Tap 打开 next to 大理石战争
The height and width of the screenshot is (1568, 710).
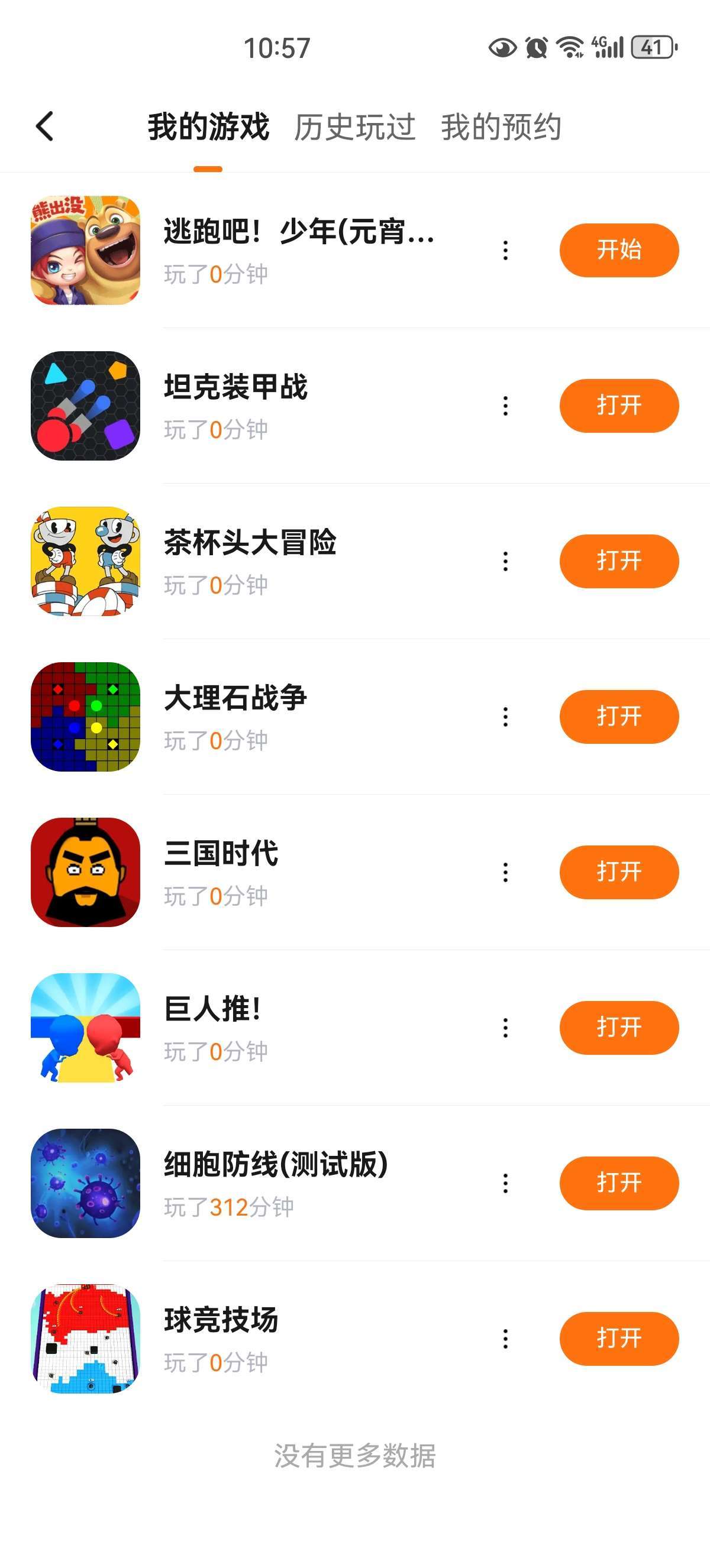[x=619, y=717]
